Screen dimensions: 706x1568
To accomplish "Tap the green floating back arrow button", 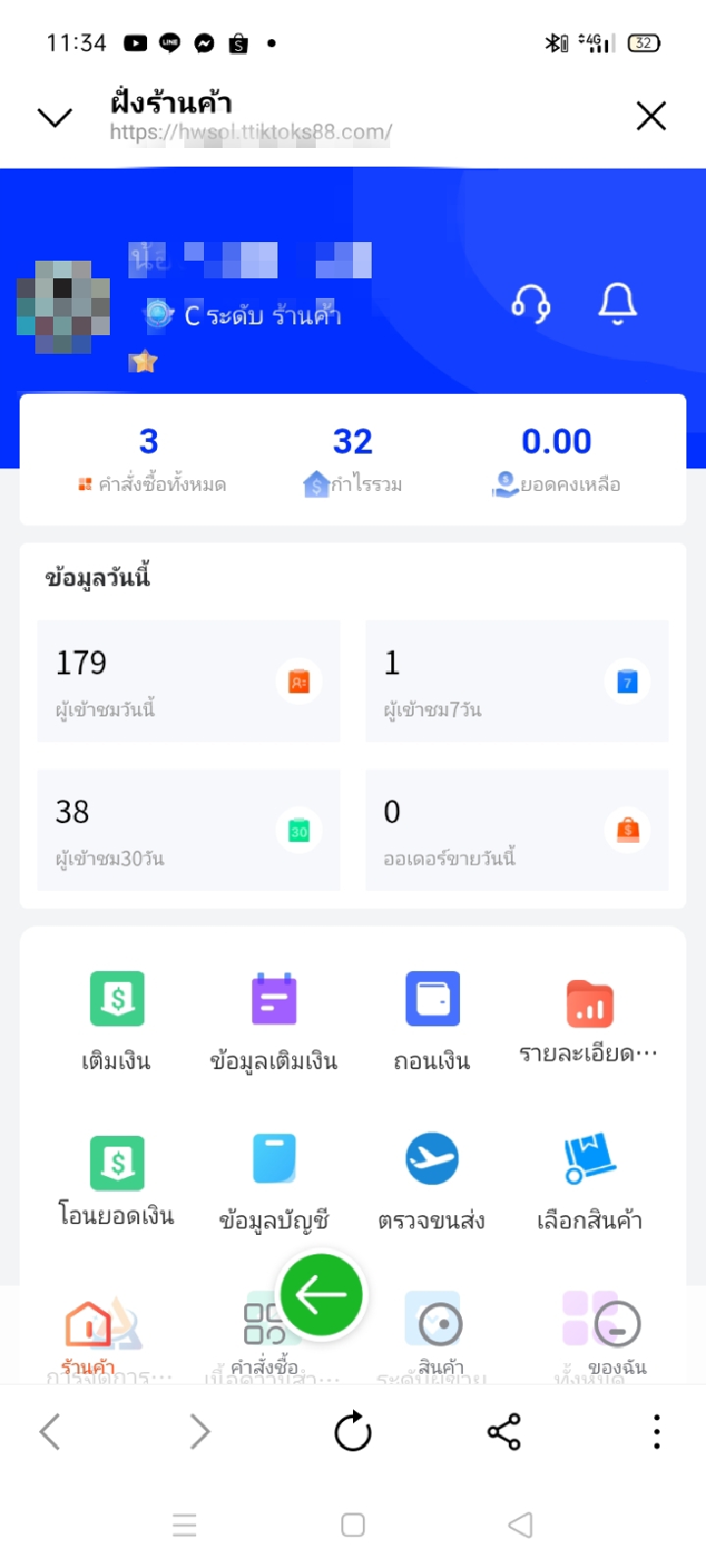I will click(322, 1295).
